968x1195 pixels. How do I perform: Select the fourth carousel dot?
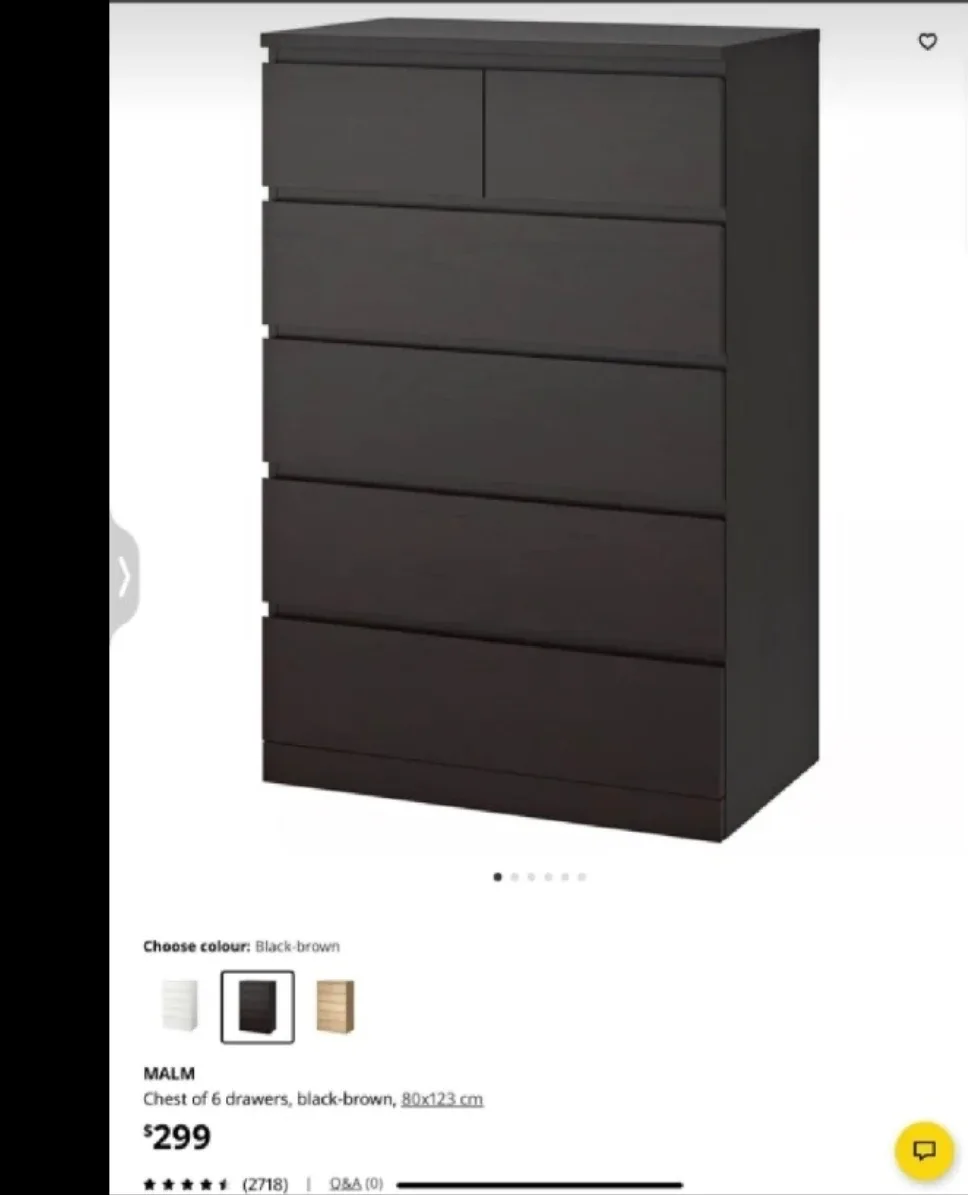pos(548,877)
